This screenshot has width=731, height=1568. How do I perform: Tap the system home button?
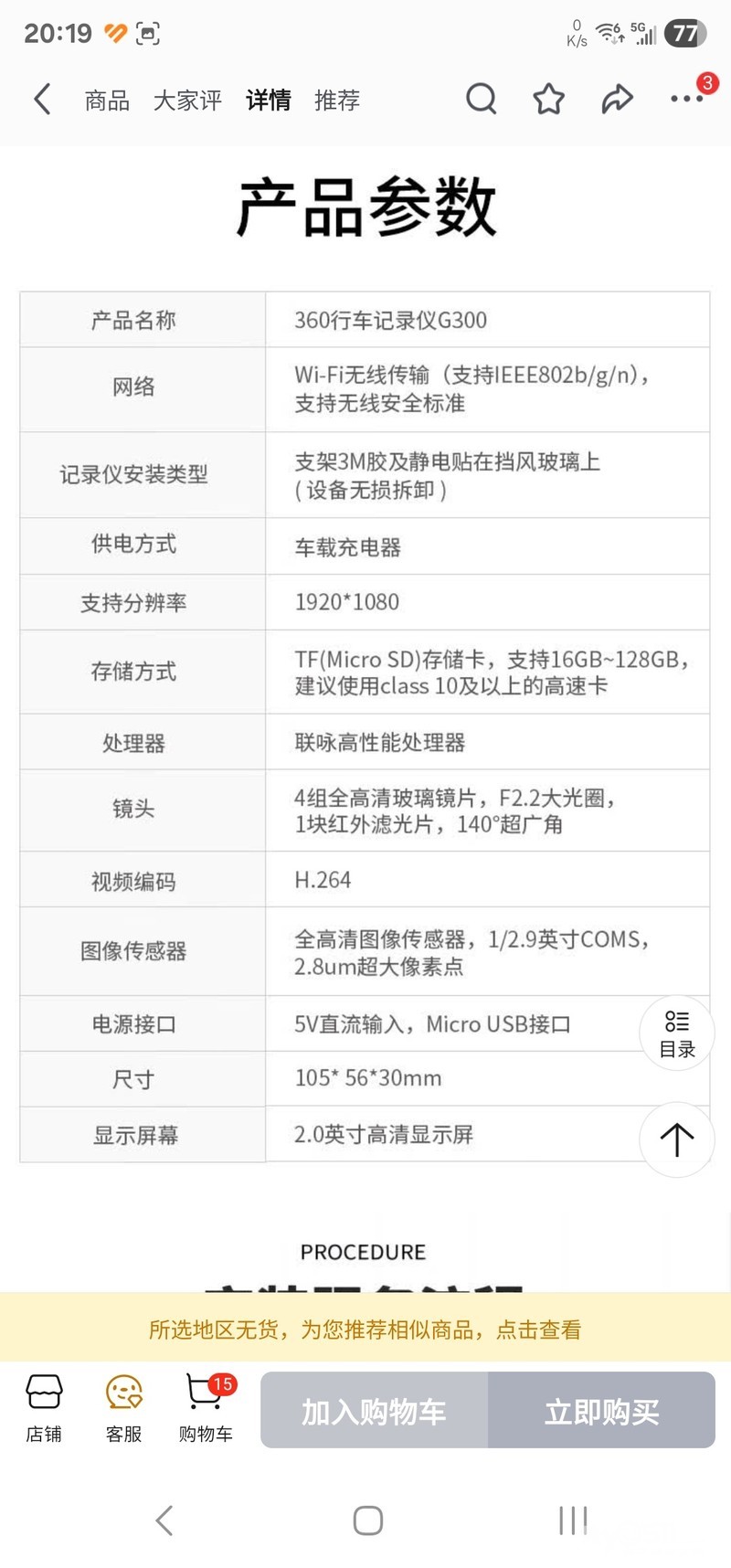[x=367, y=1520]
